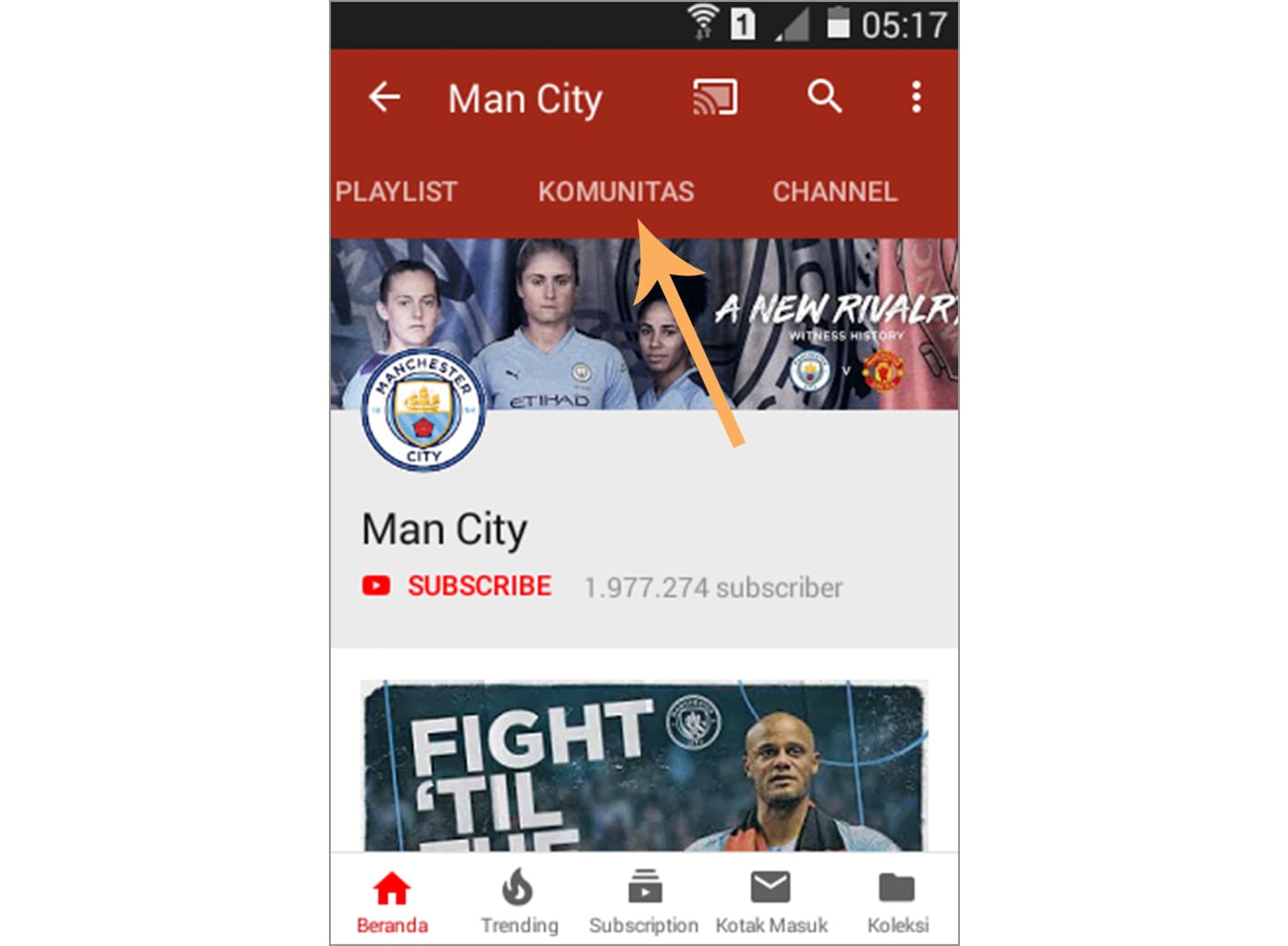
Task: Open the three-dot overflow menu
Action: pyautogui.click(x=916, y=97)
